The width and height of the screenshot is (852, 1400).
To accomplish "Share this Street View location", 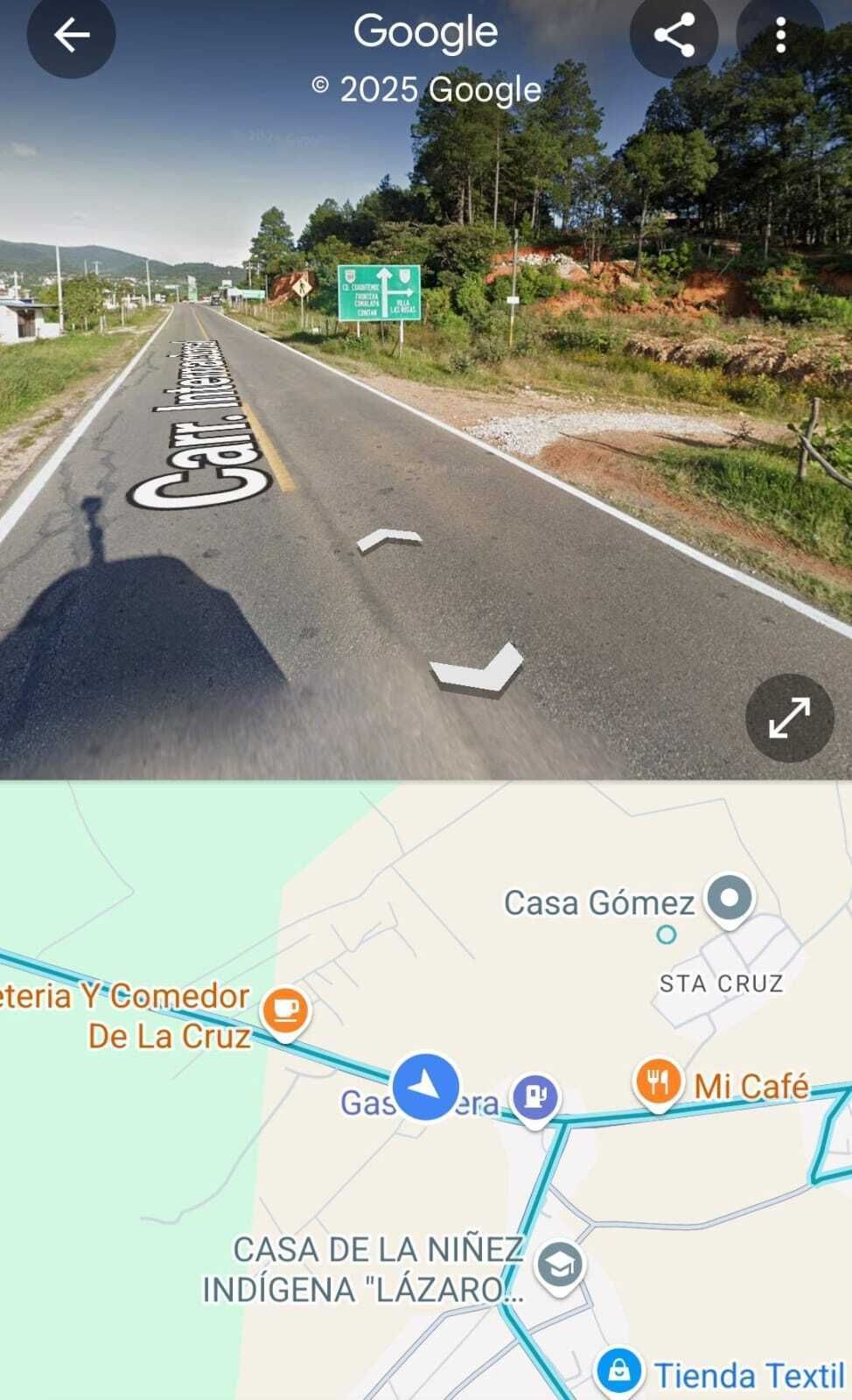I will pos(674,36).
